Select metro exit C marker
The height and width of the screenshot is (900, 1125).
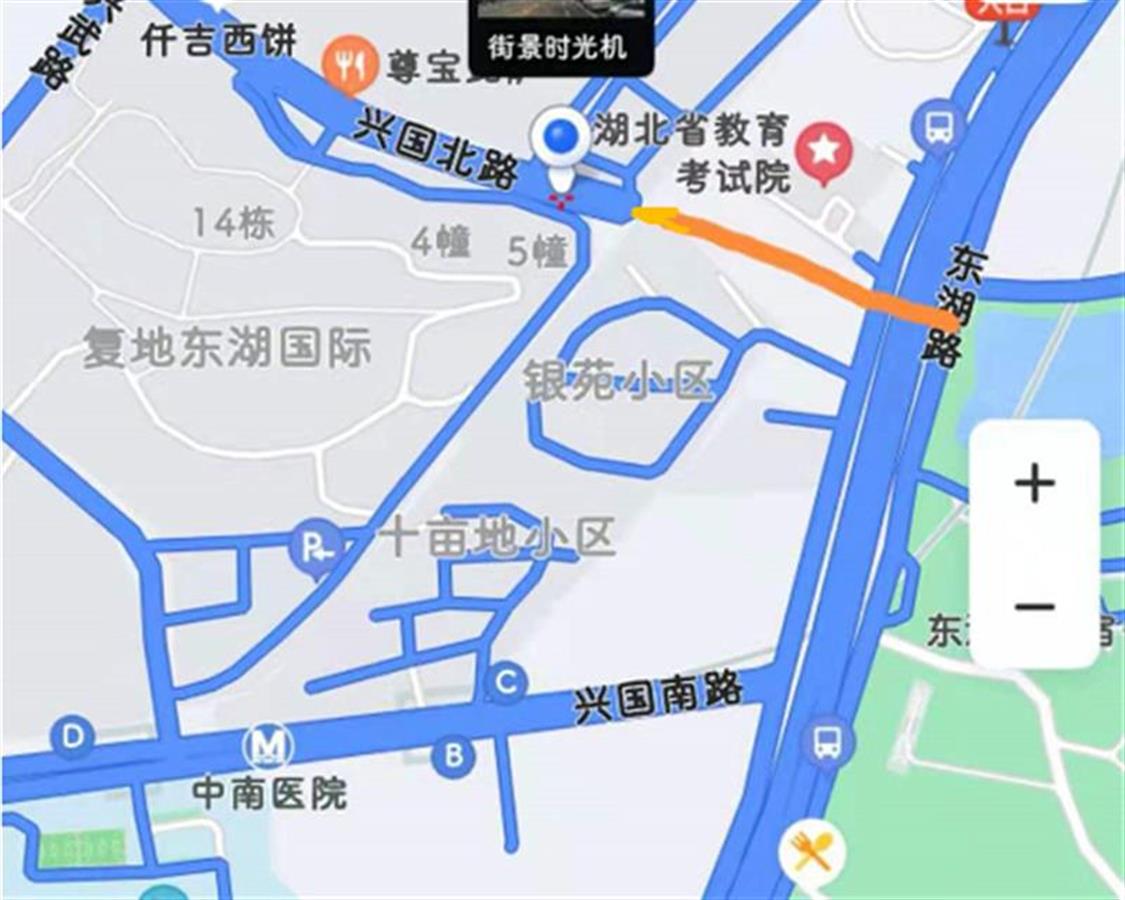coord(506,684)
